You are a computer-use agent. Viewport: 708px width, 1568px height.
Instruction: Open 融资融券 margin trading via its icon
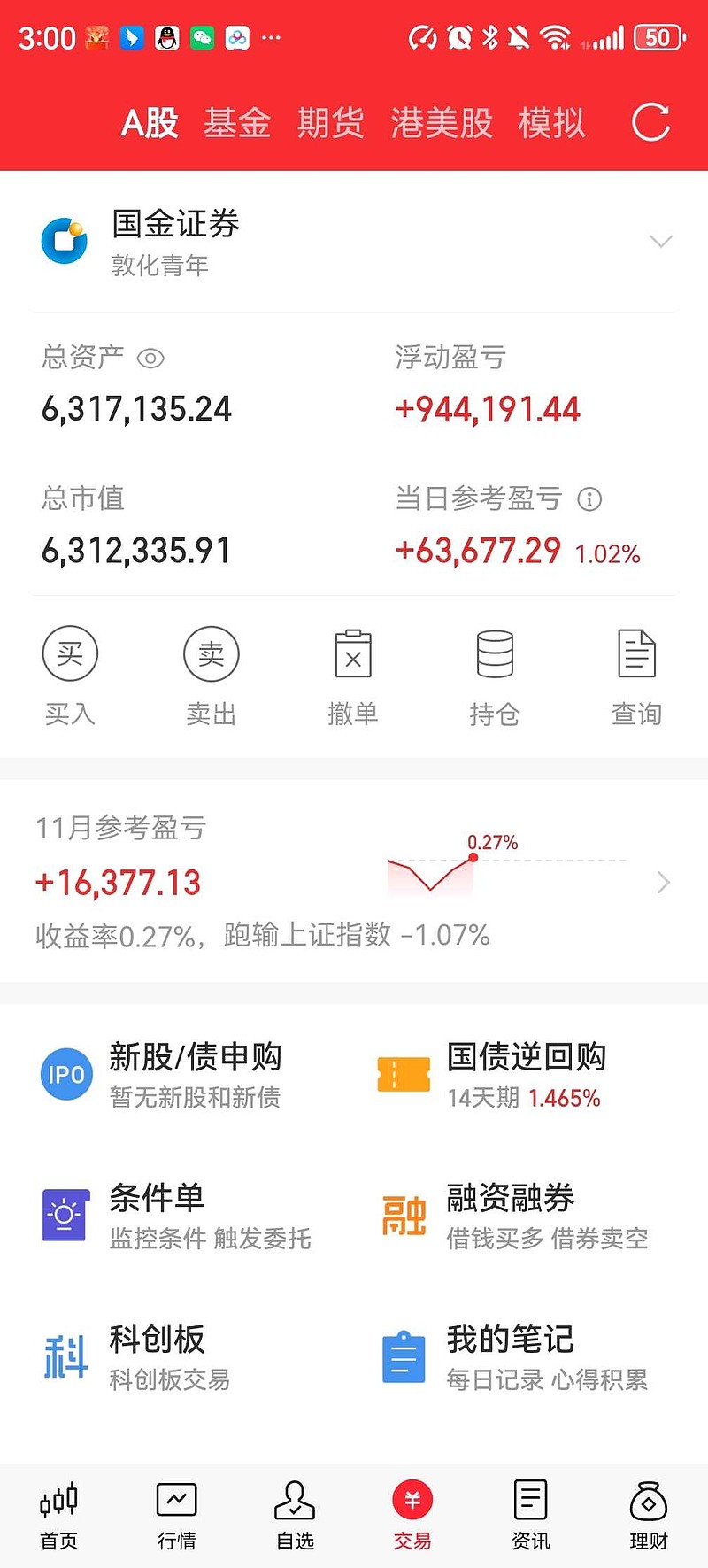coord(403,1216)
